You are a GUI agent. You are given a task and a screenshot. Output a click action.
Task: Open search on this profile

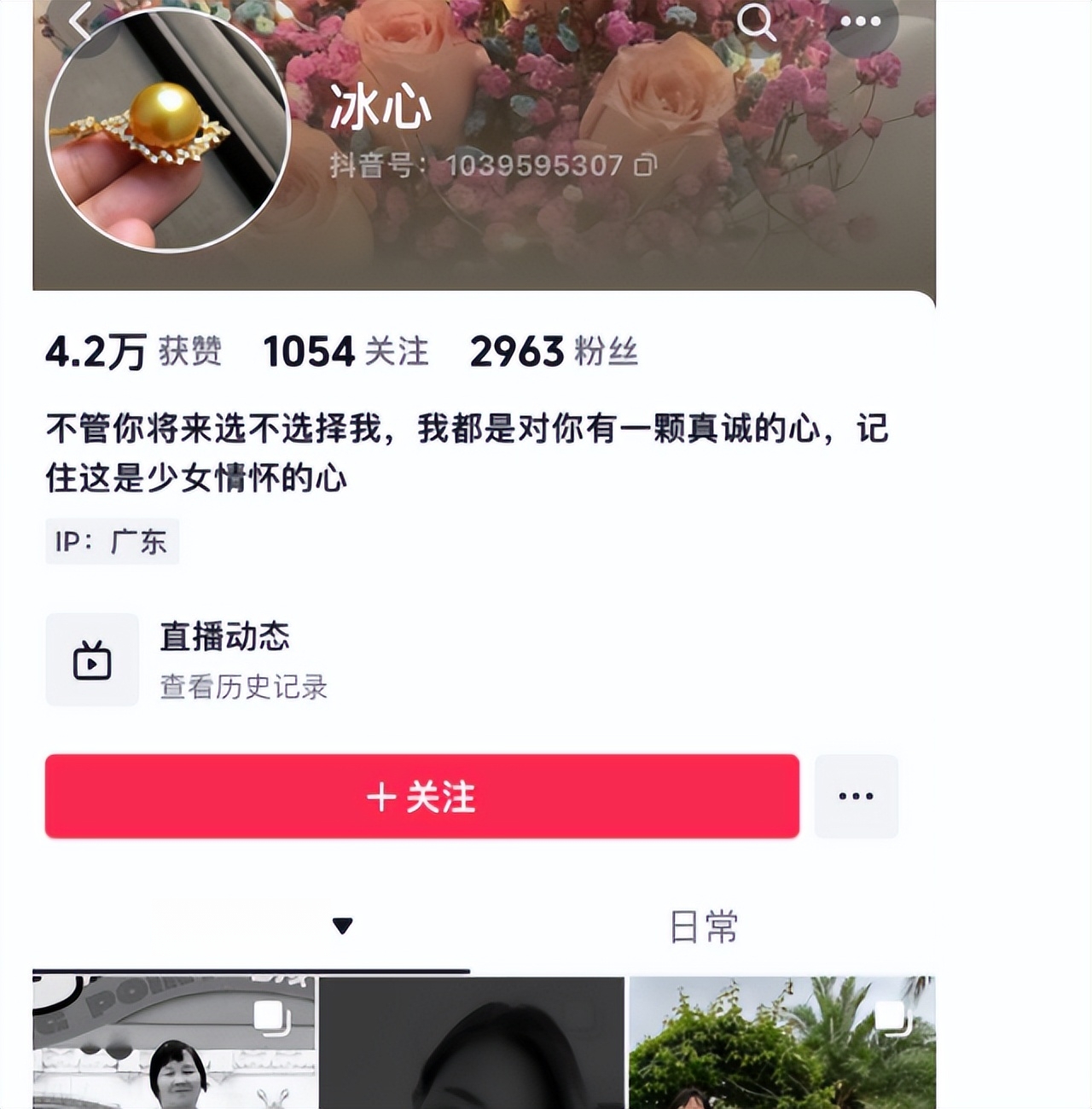(756, 21)
